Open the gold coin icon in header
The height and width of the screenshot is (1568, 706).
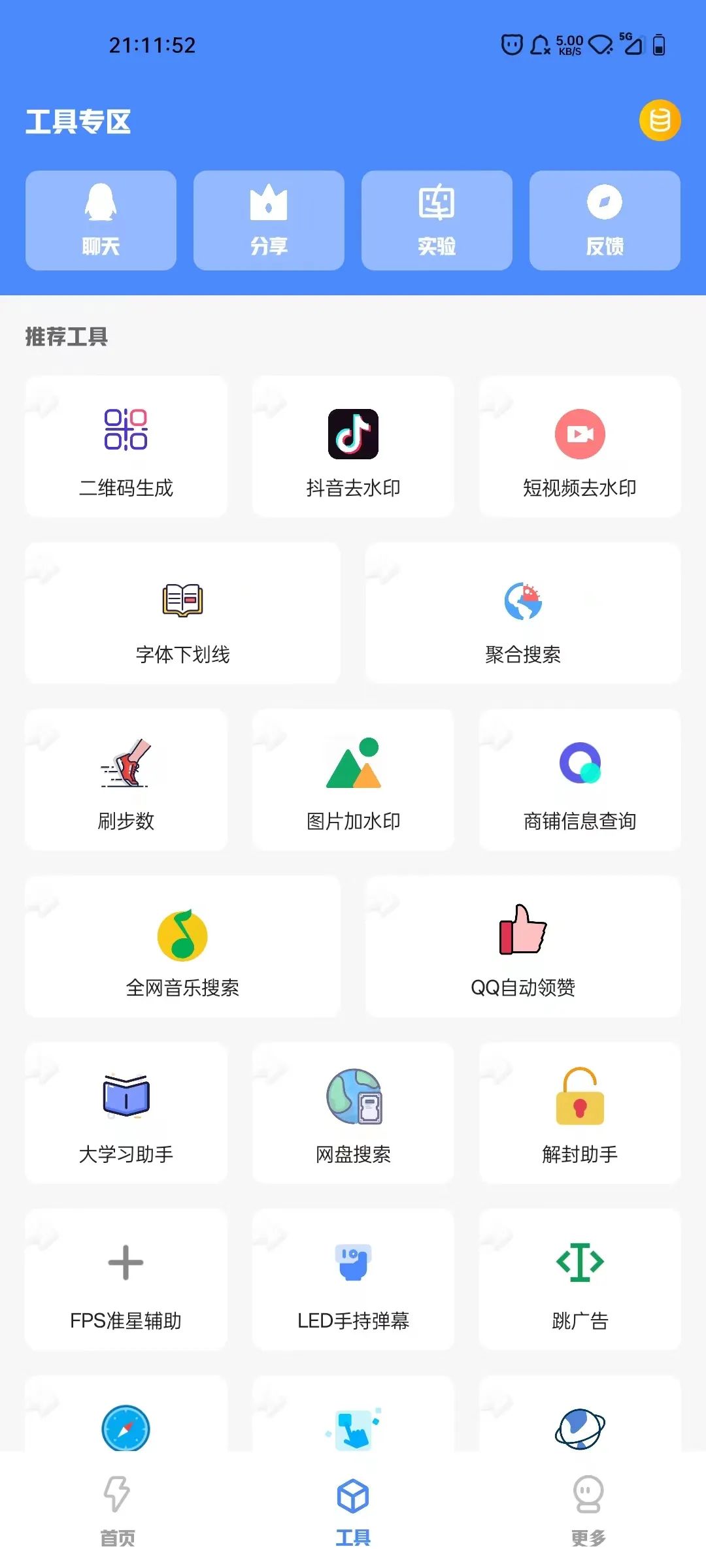660,121
